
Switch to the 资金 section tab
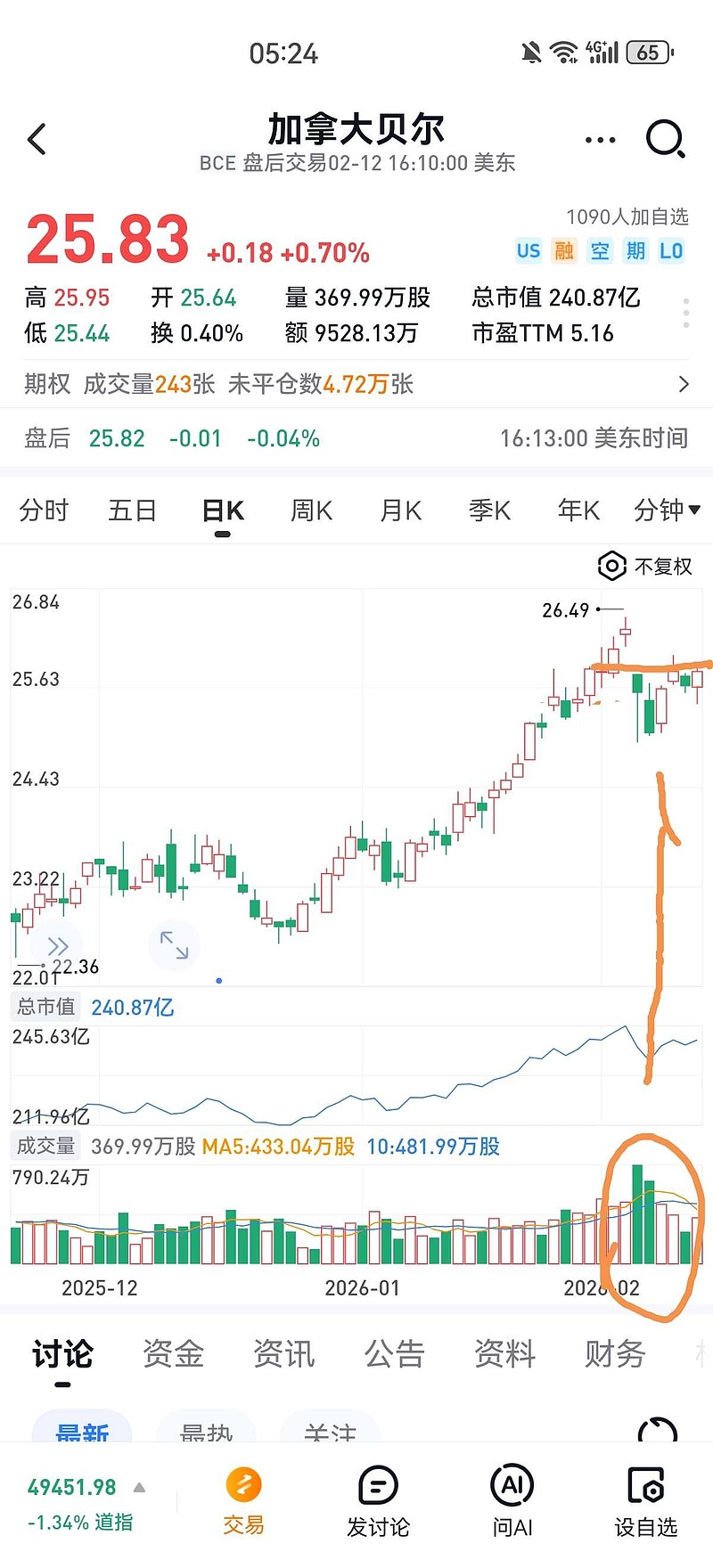tap(173, 1354)
